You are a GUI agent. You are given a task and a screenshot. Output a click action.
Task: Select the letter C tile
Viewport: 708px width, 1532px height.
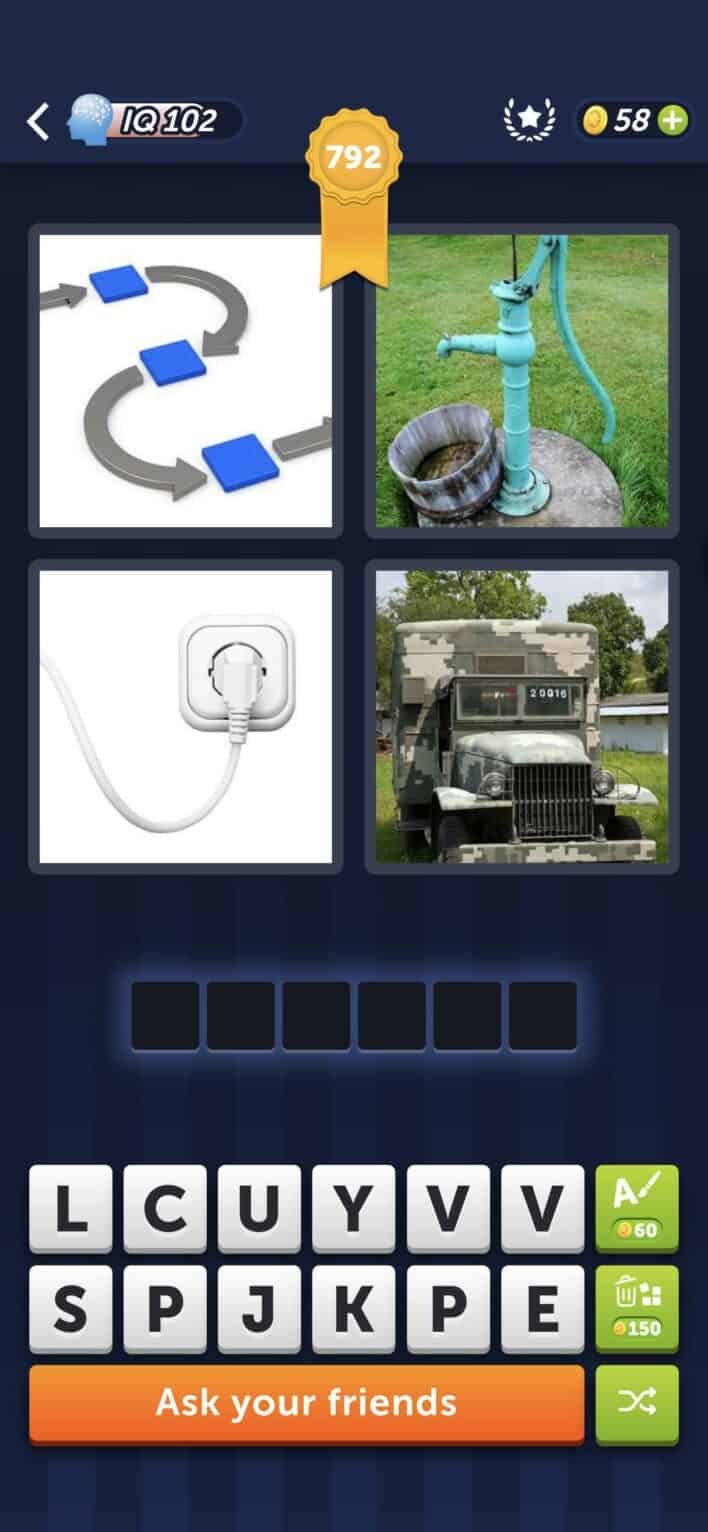[x=164, y=1208]
